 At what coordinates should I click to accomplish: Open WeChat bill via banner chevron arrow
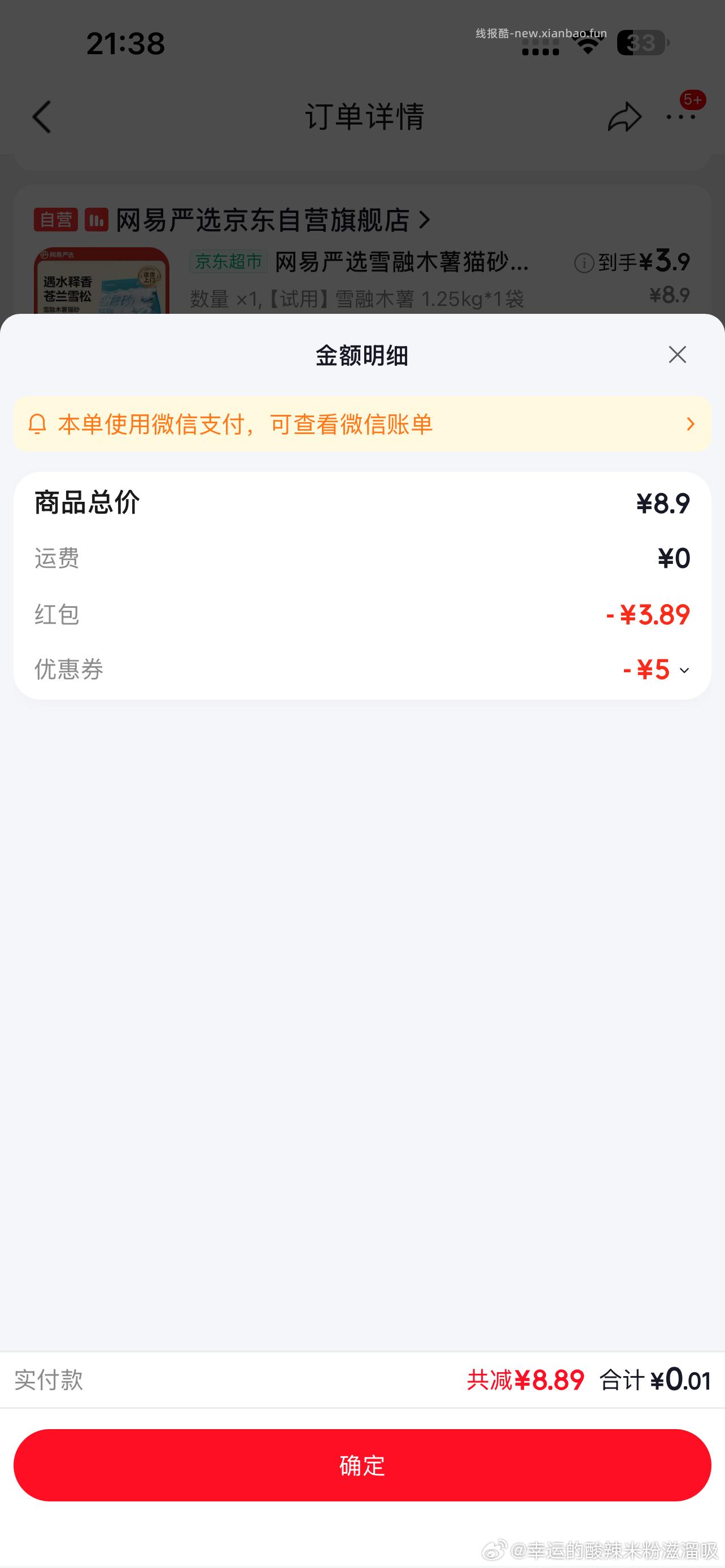coord(691,424)
